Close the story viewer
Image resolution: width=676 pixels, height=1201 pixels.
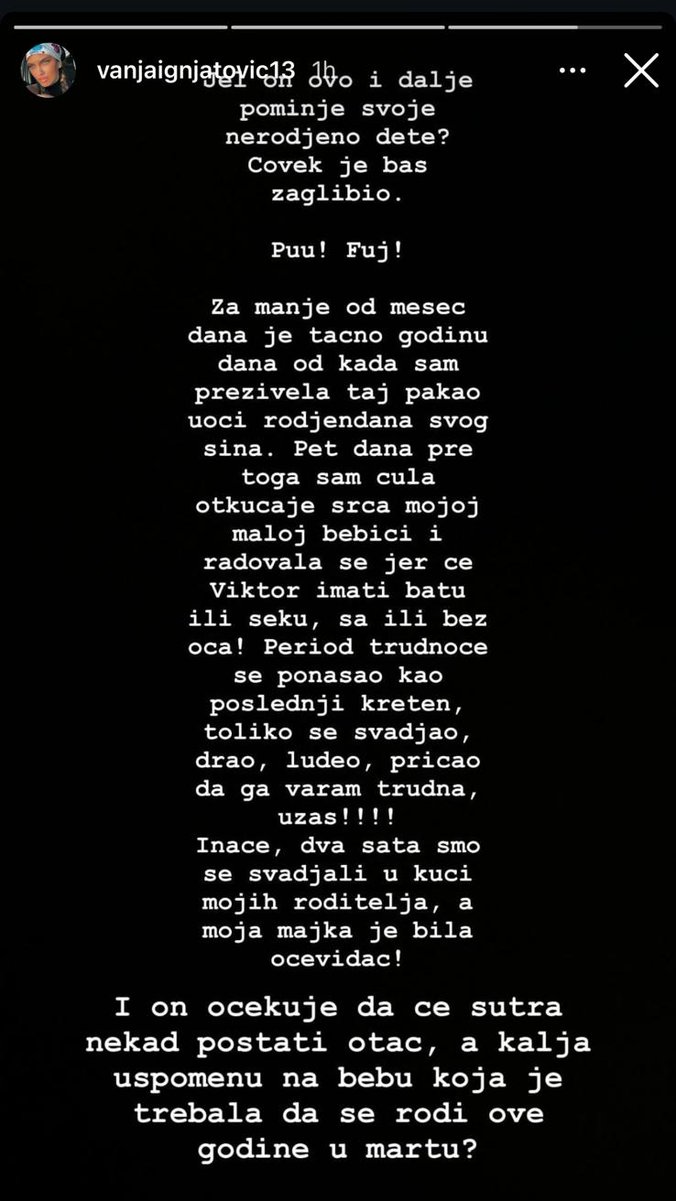pyautogui.click(x=641, y=70)
